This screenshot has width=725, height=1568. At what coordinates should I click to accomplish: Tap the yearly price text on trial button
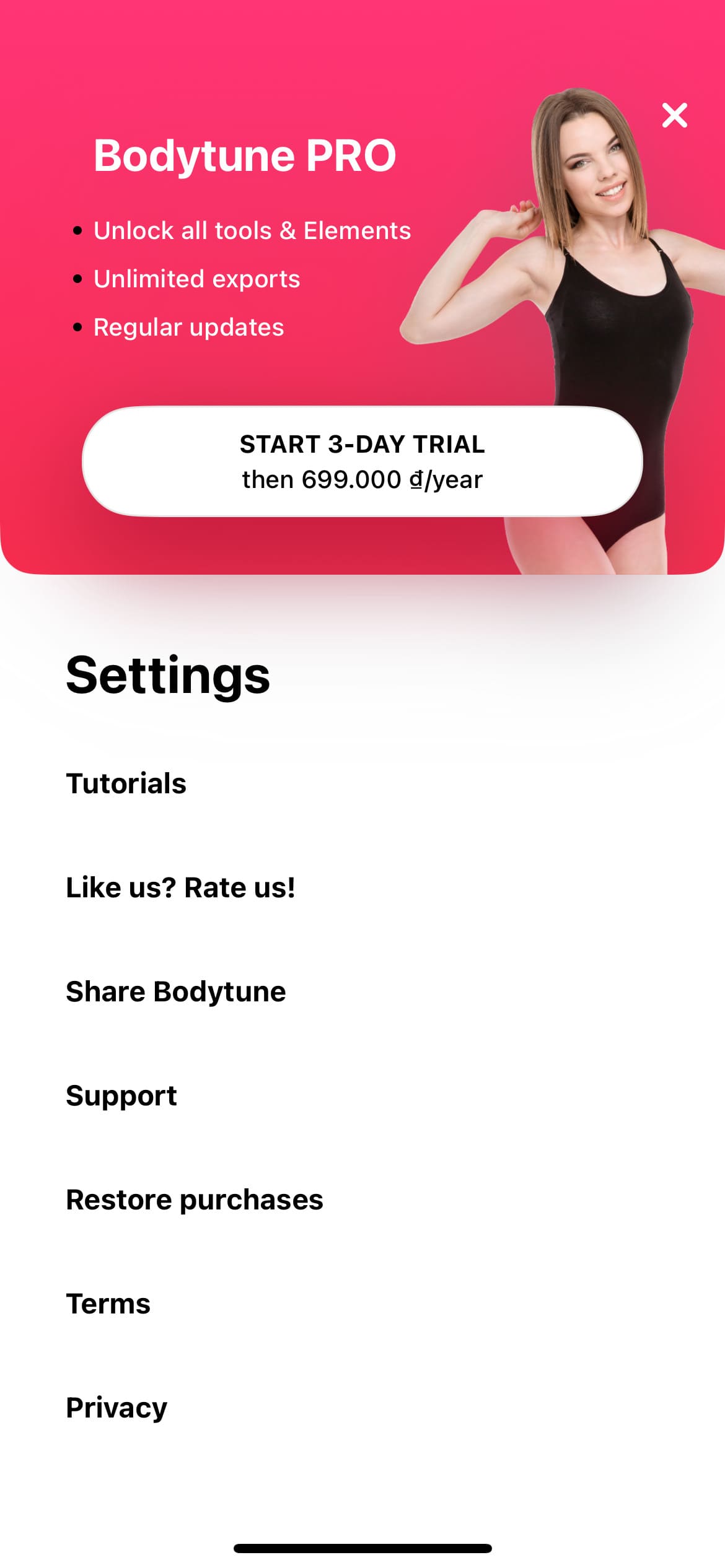point(362,478)
